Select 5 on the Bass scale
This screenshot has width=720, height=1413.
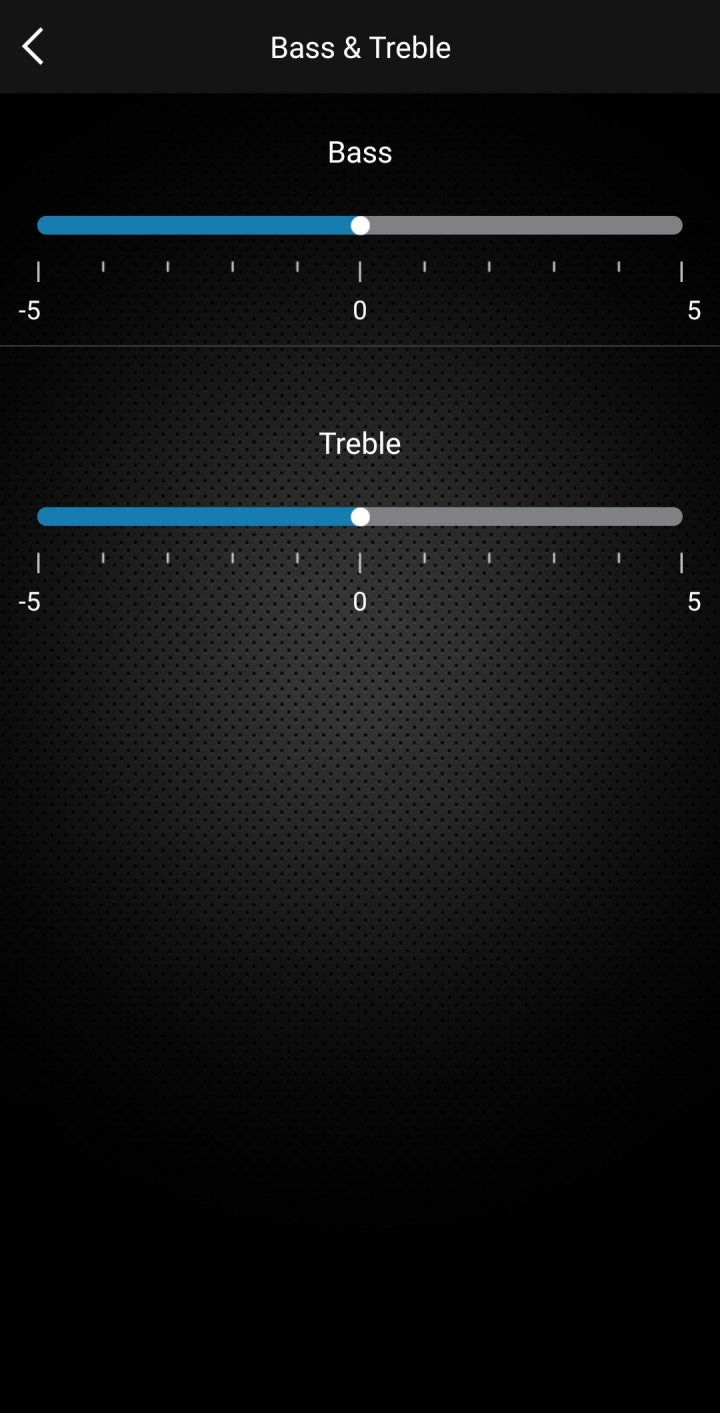(693, 310)
